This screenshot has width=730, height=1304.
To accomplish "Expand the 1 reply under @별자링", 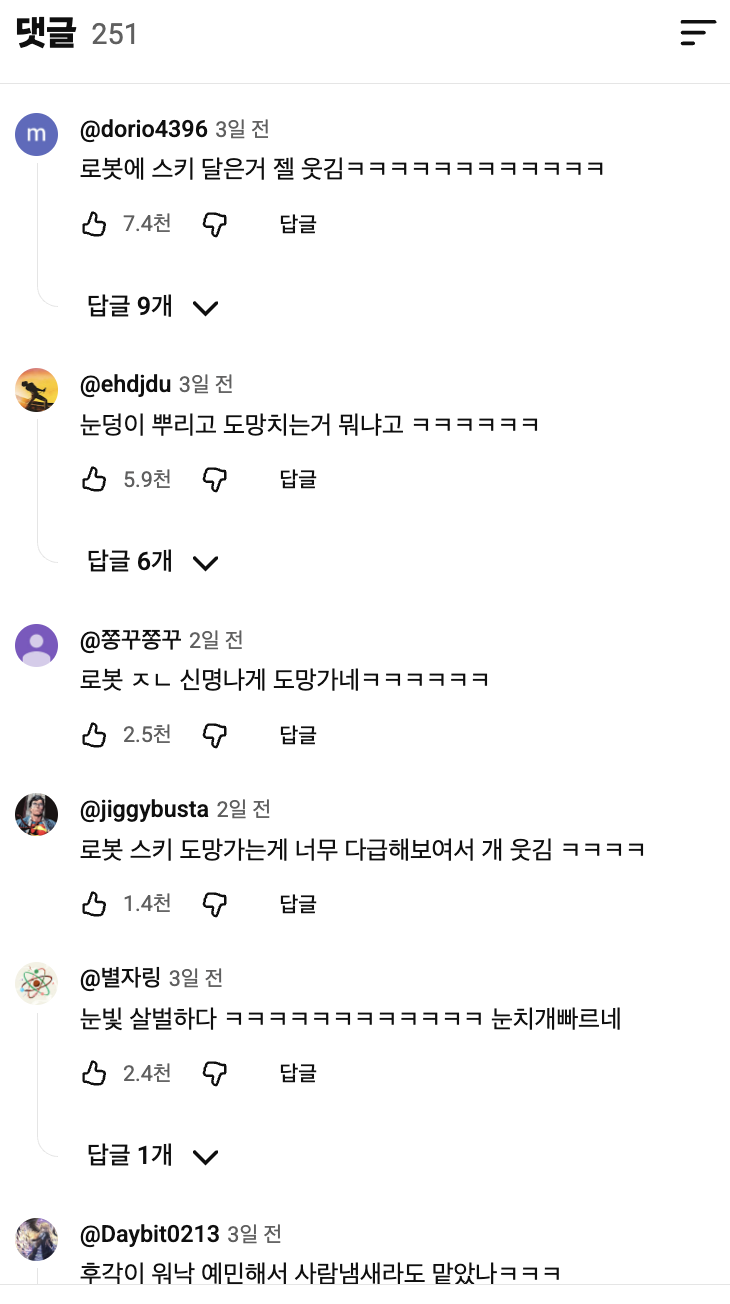I will click(153, 1156).
